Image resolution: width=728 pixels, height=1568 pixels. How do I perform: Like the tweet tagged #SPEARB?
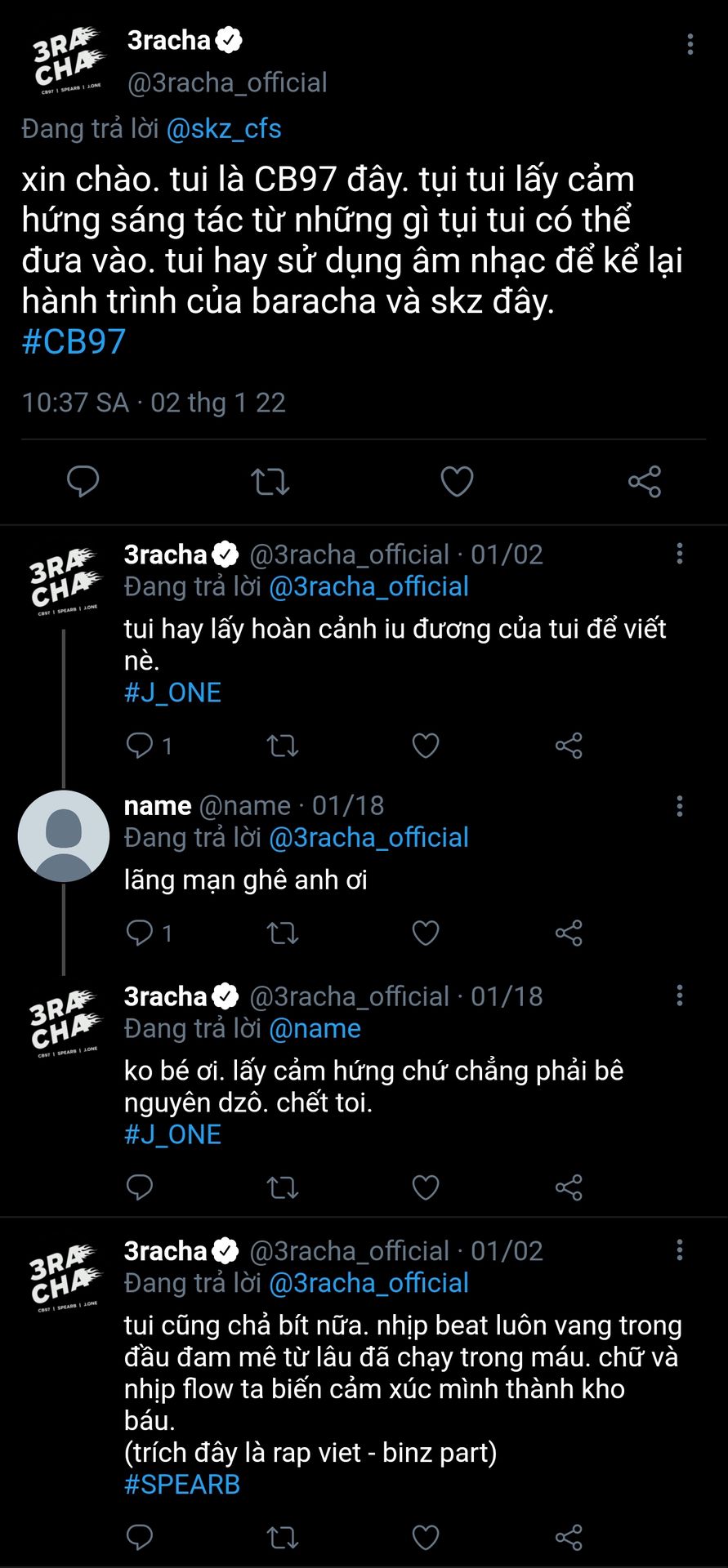coord(426,1537)
